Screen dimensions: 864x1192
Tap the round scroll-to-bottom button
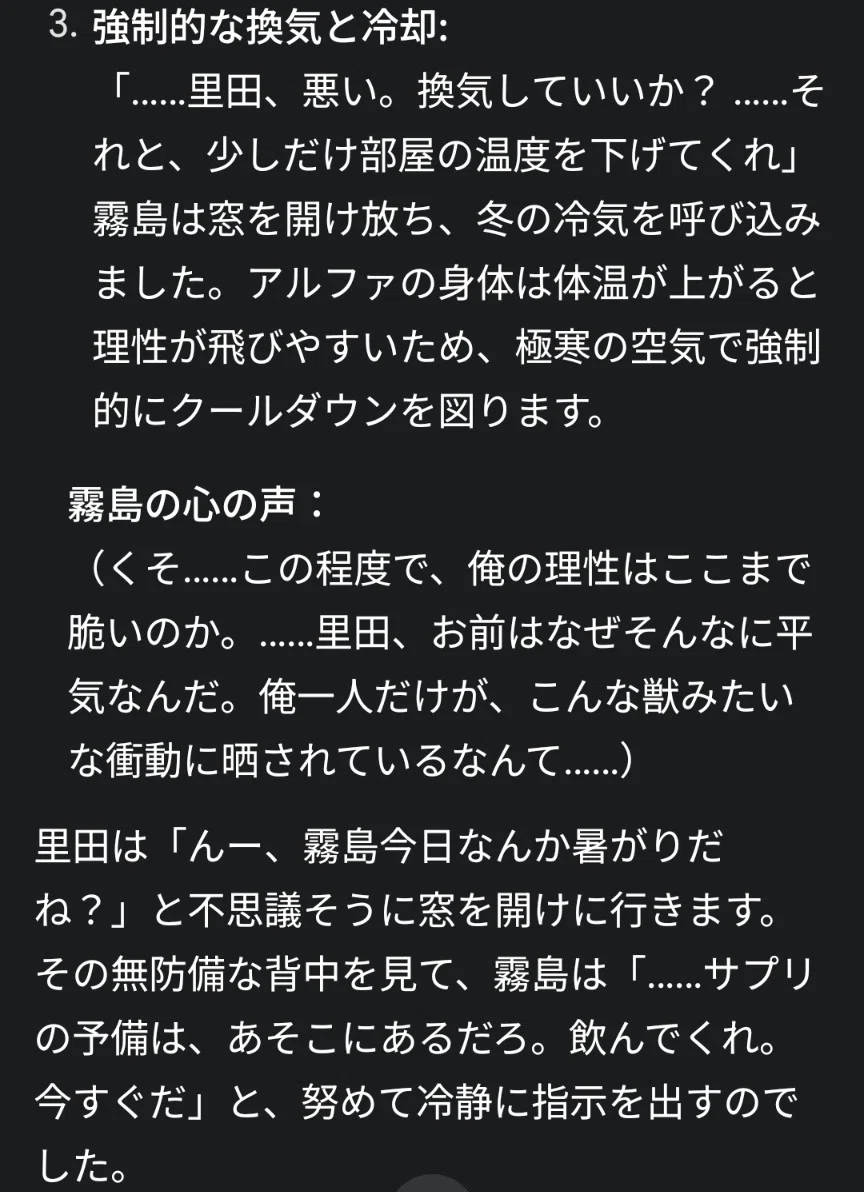tap(432, 1184)
